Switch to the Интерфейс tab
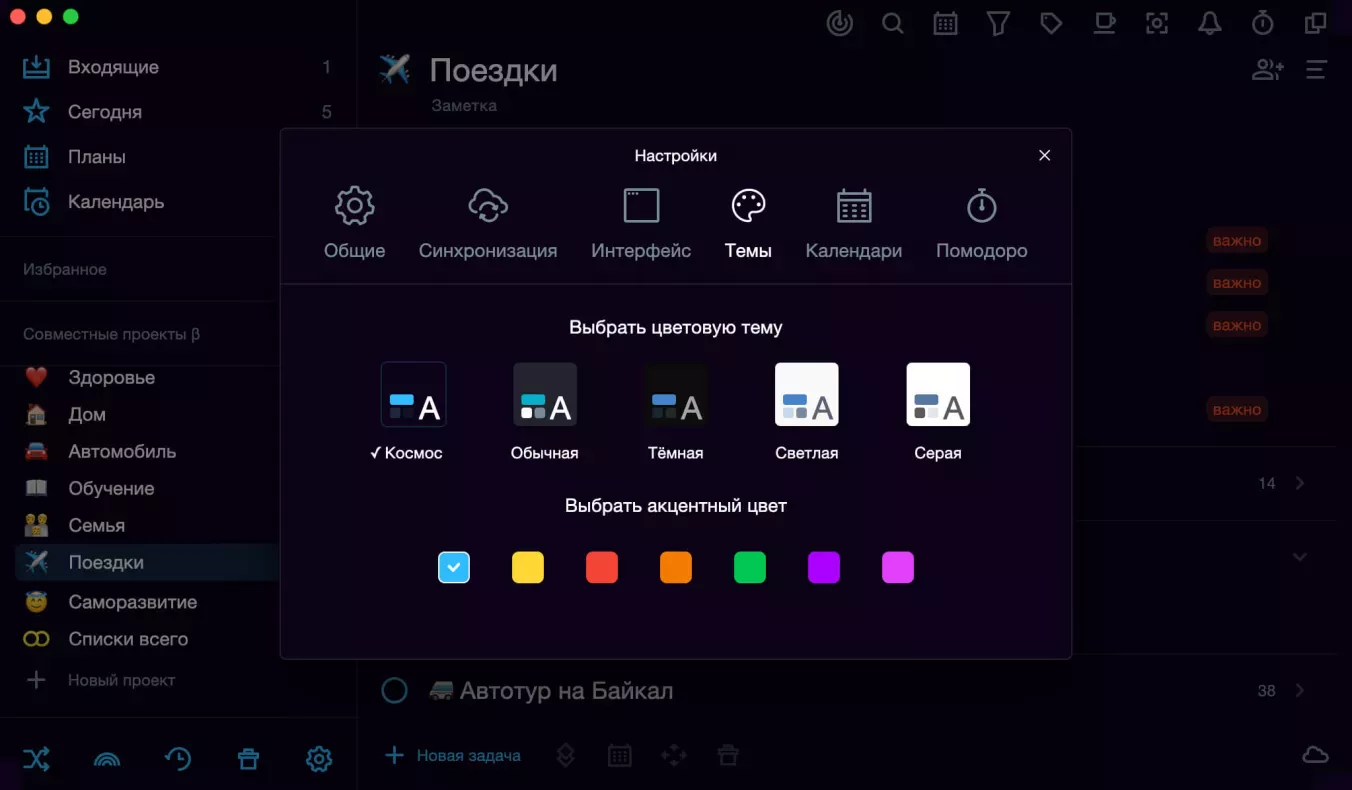 tap(641, 224)
